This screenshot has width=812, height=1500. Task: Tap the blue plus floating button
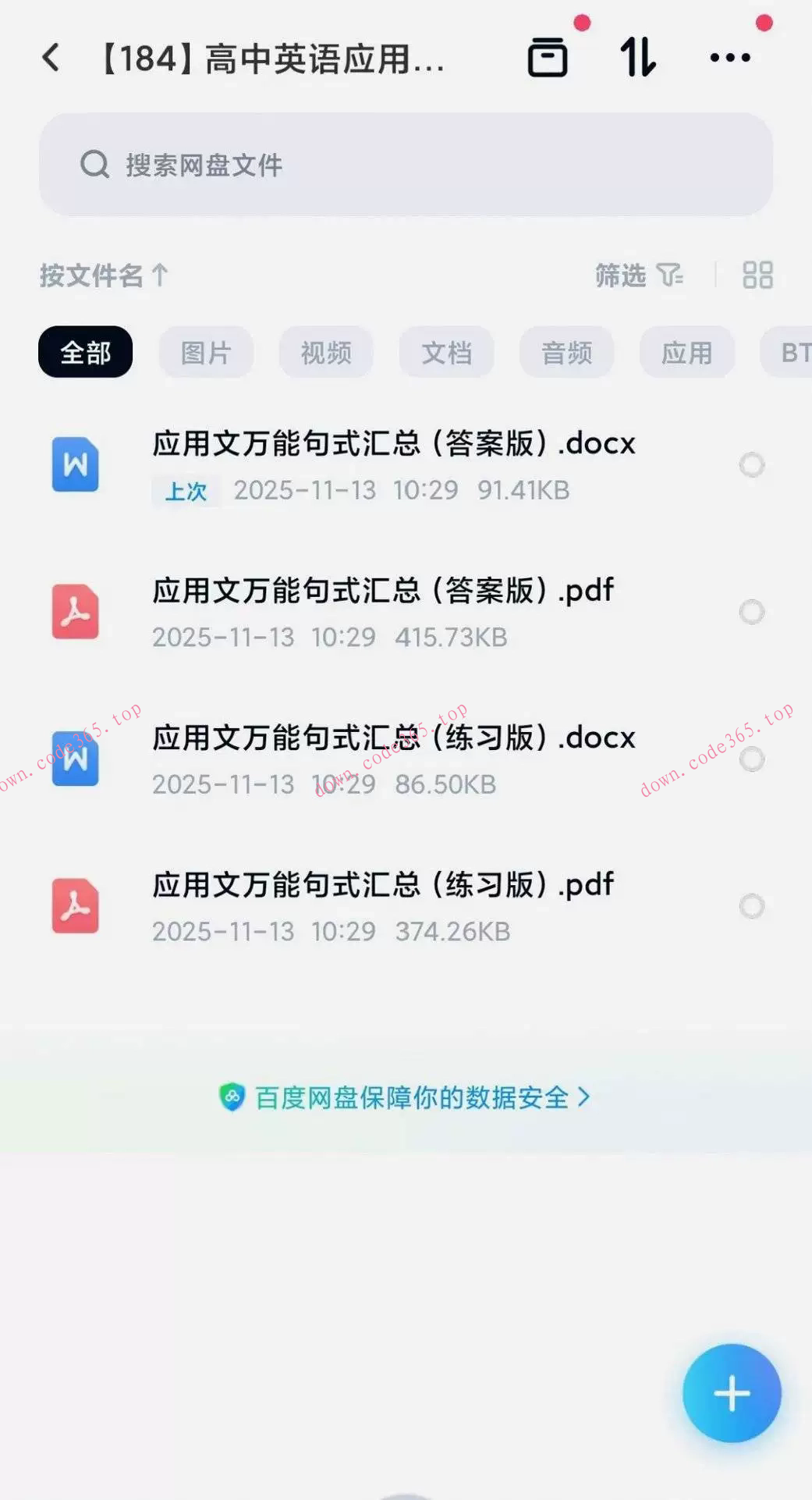click(731, 1393)
